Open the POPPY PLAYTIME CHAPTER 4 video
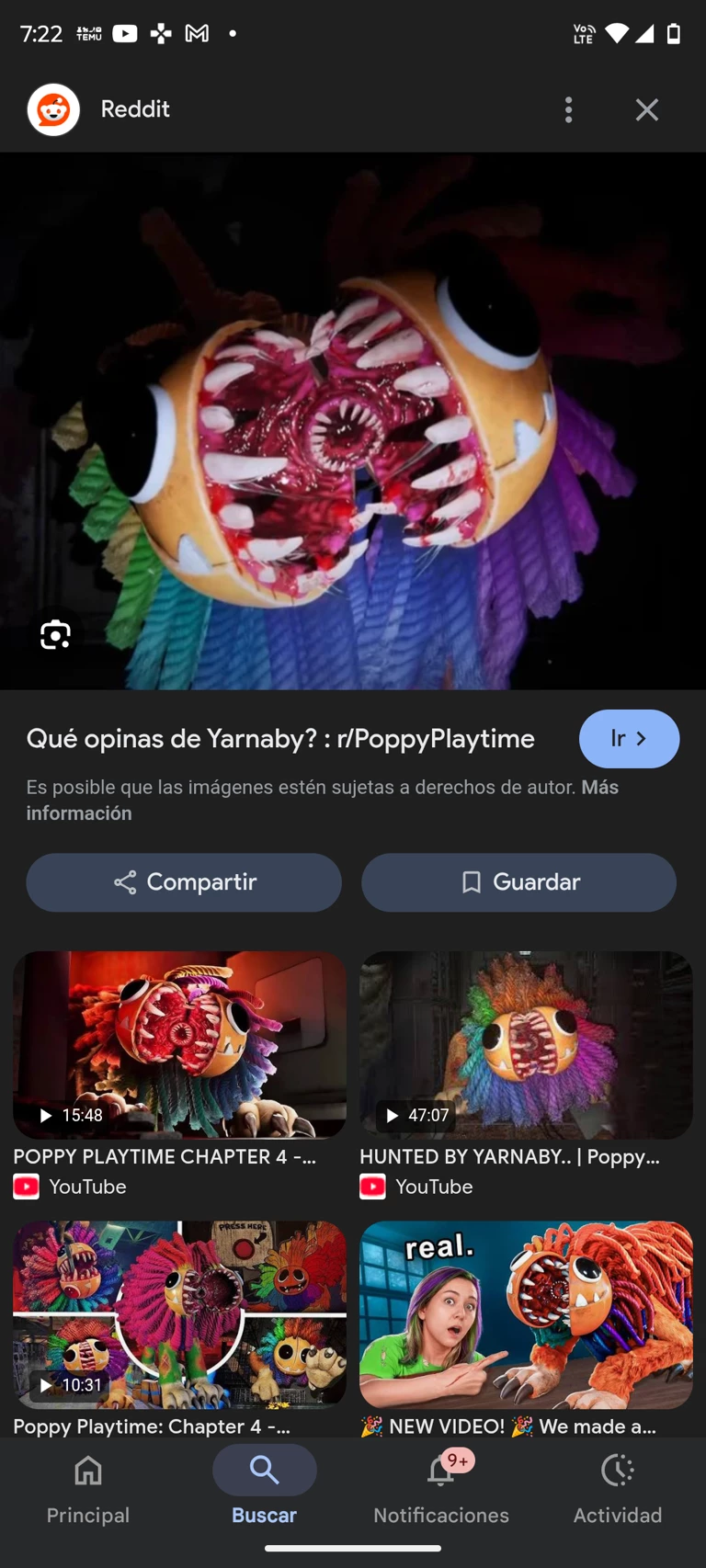 [x=179, y=1045]
